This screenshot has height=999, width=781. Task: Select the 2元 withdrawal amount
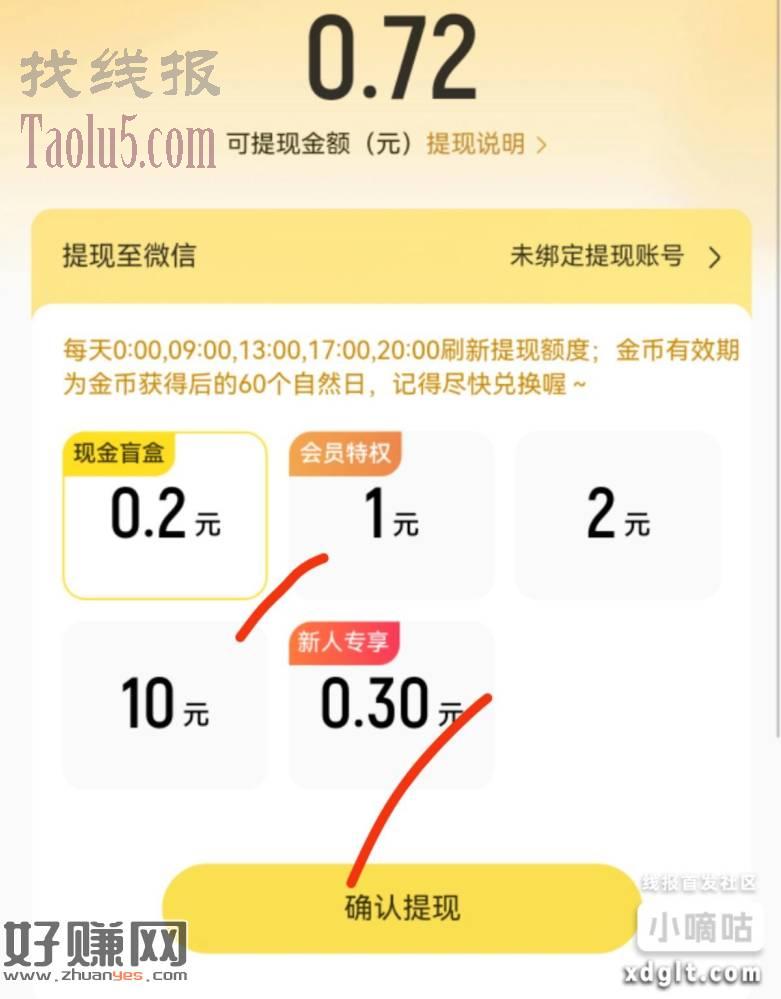click(x=617, y=516)
